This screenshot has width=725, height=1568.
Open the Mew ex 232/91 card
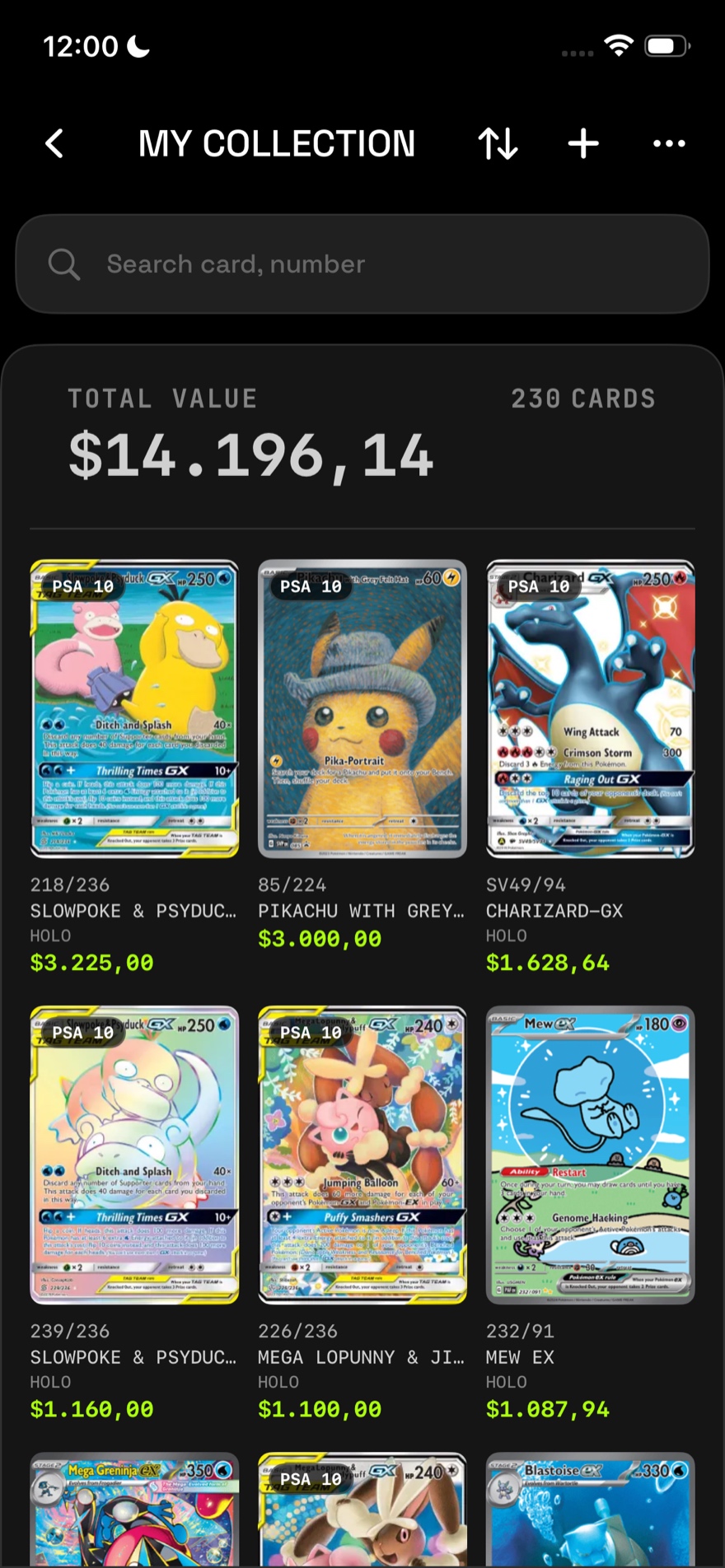(x=591, y=1155)
